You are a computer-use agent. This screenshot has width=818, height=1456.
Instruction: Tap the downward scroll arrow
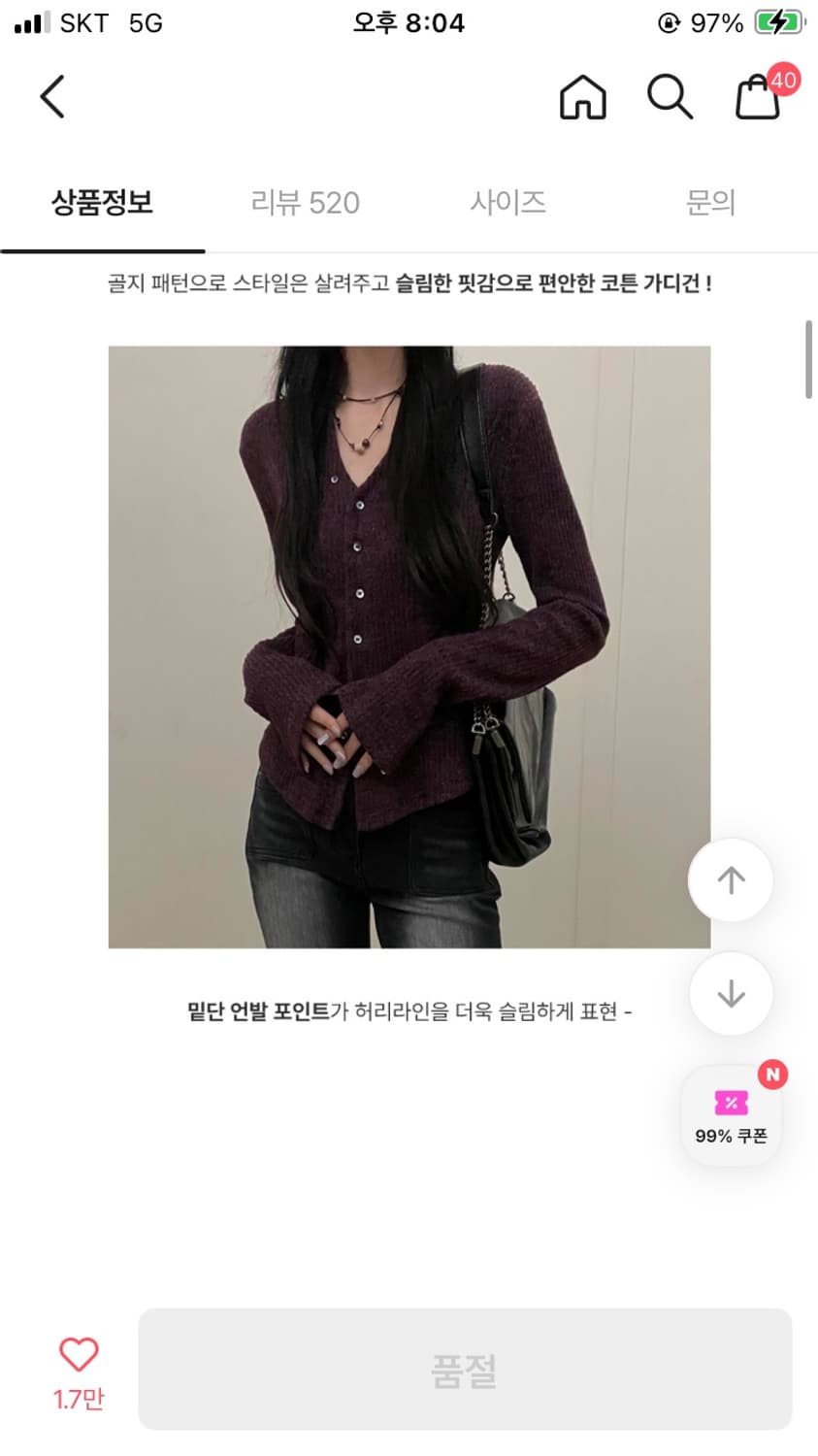point(731,994)
